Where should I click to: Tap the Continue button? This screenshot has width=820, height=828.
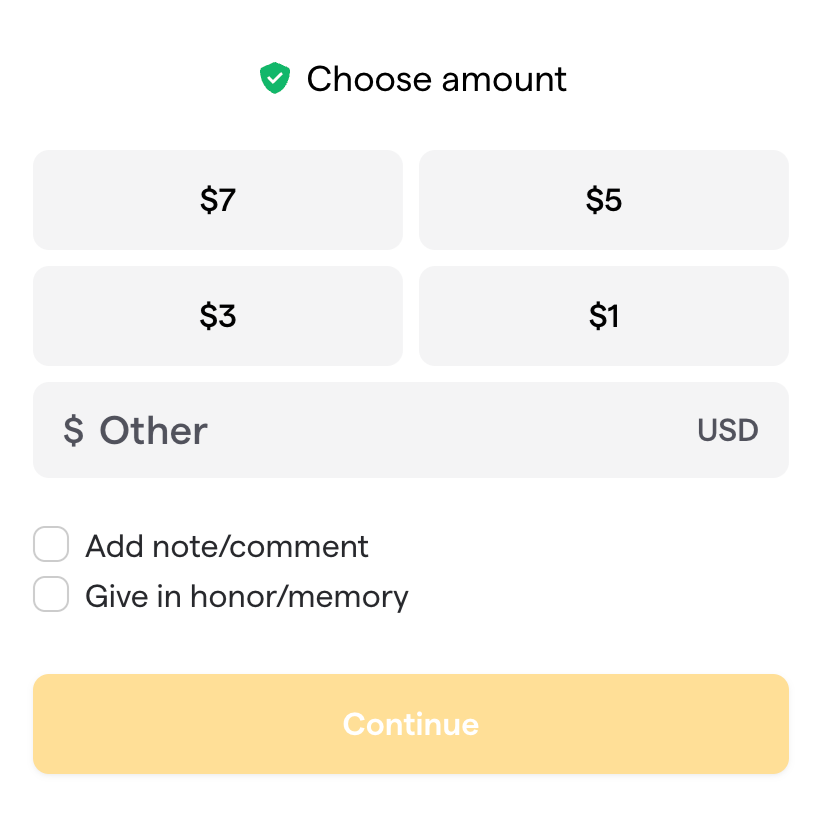pos(410,724)
